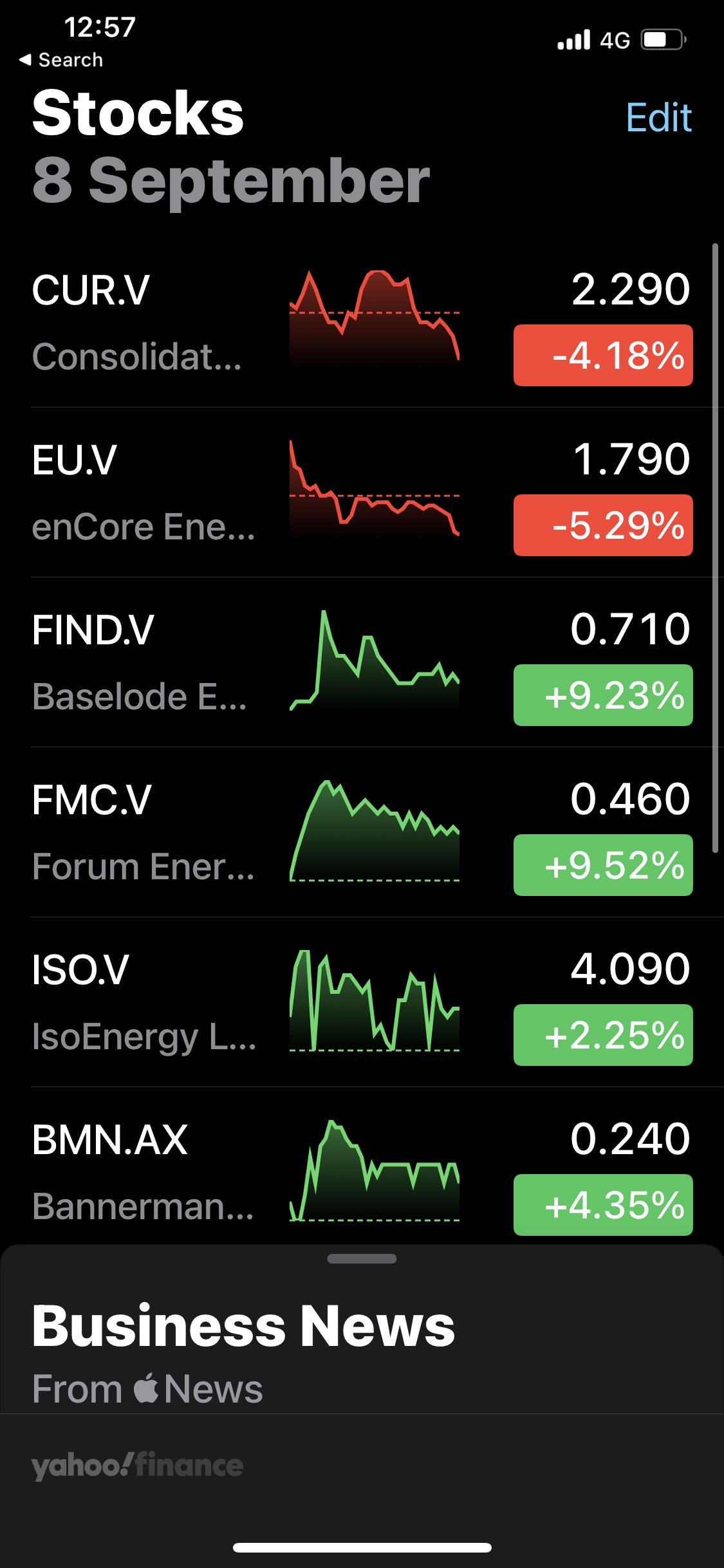This screenshot has height=1568, width=724.
Task: Tap the +9.52% badge for FMC.V
Action: [603, 865]
